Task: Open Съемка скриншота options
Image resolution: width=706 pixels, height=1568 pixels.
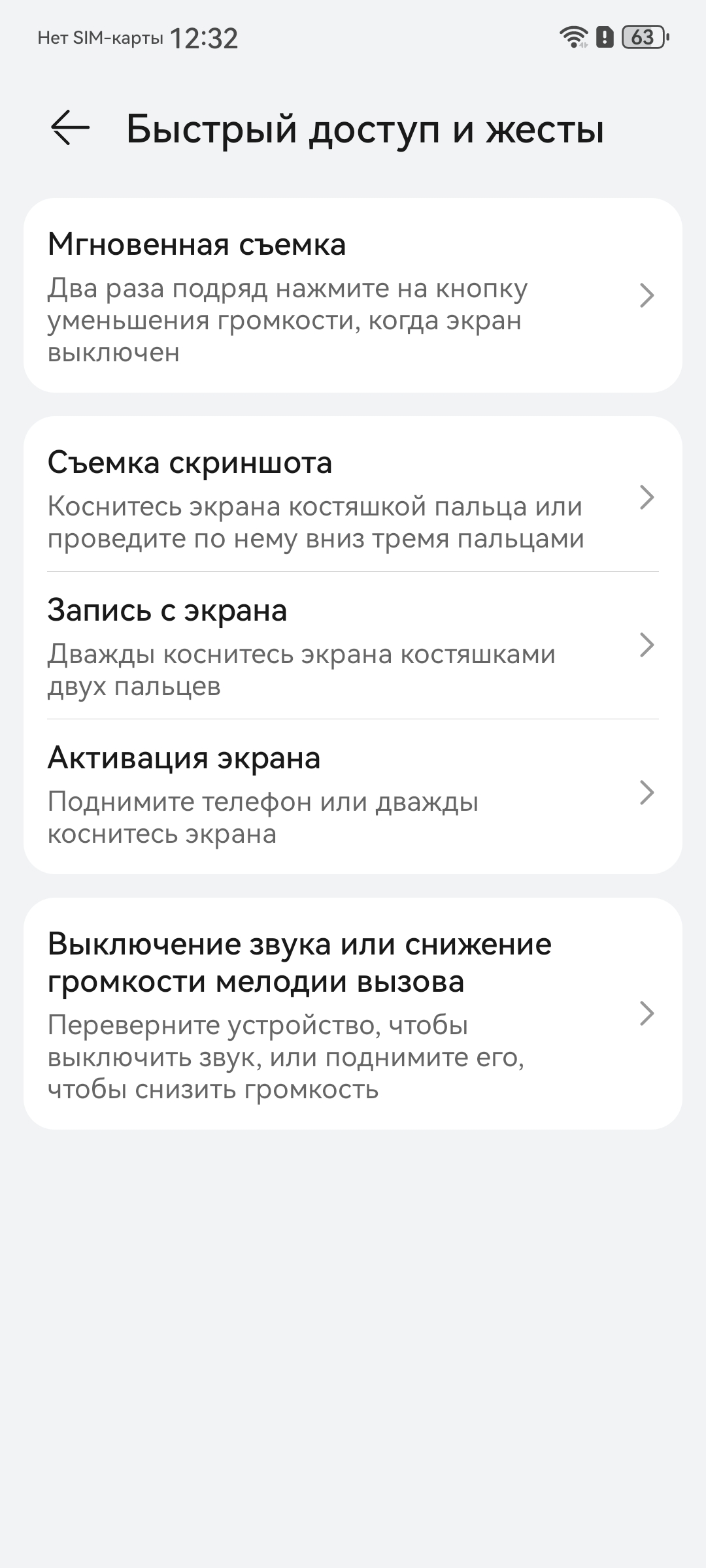Action: click(x=353, y=498)
